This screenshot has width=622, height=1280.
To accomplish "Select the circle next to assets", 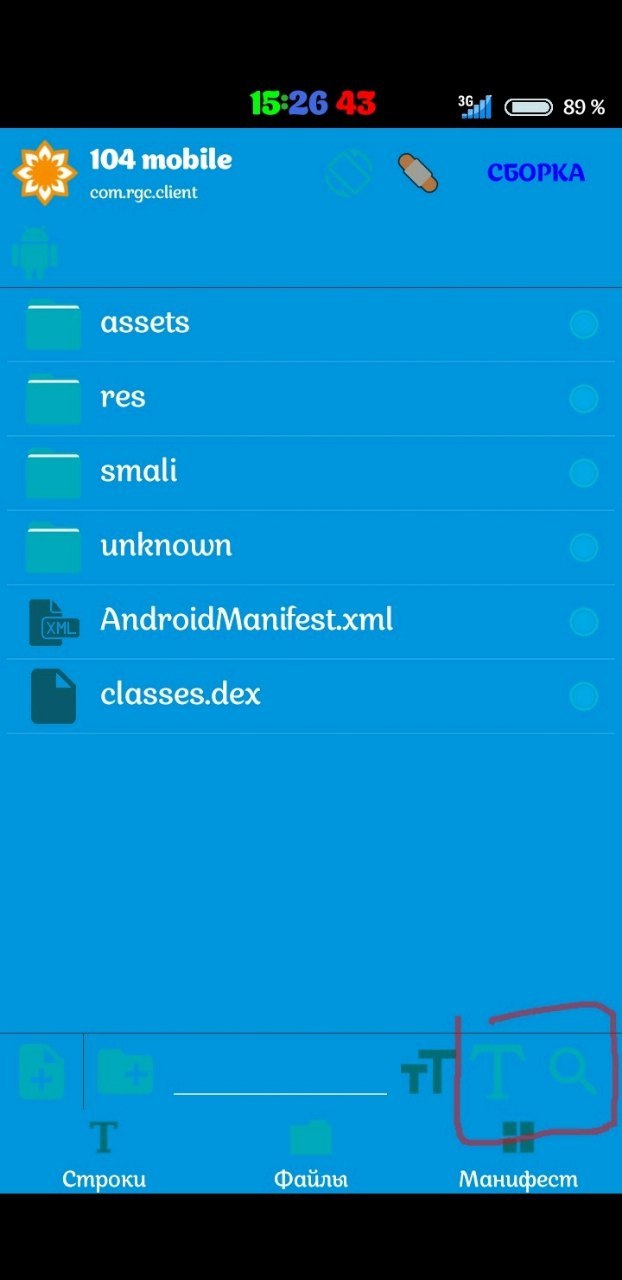I will point(583,324).
